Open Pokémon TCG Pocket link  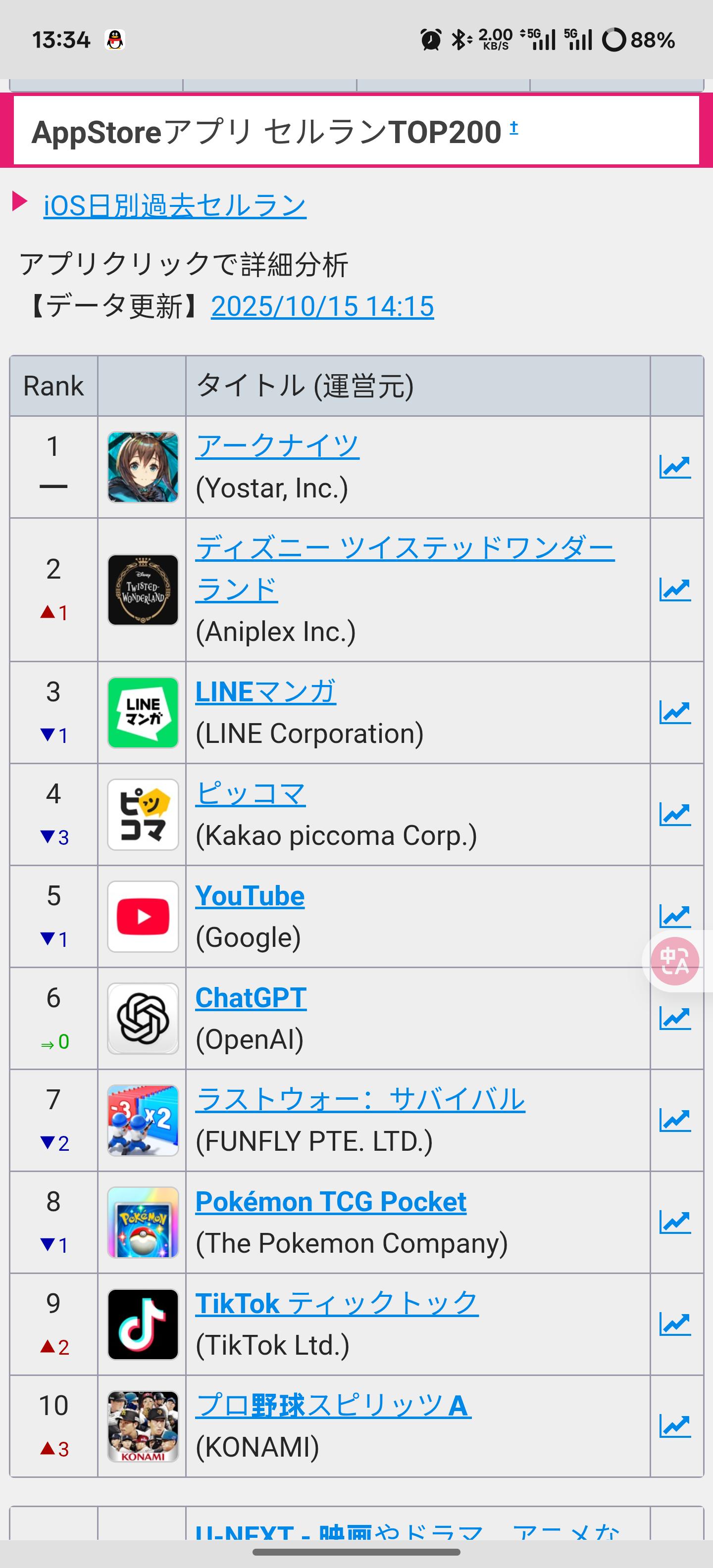tap(331, 1202)
